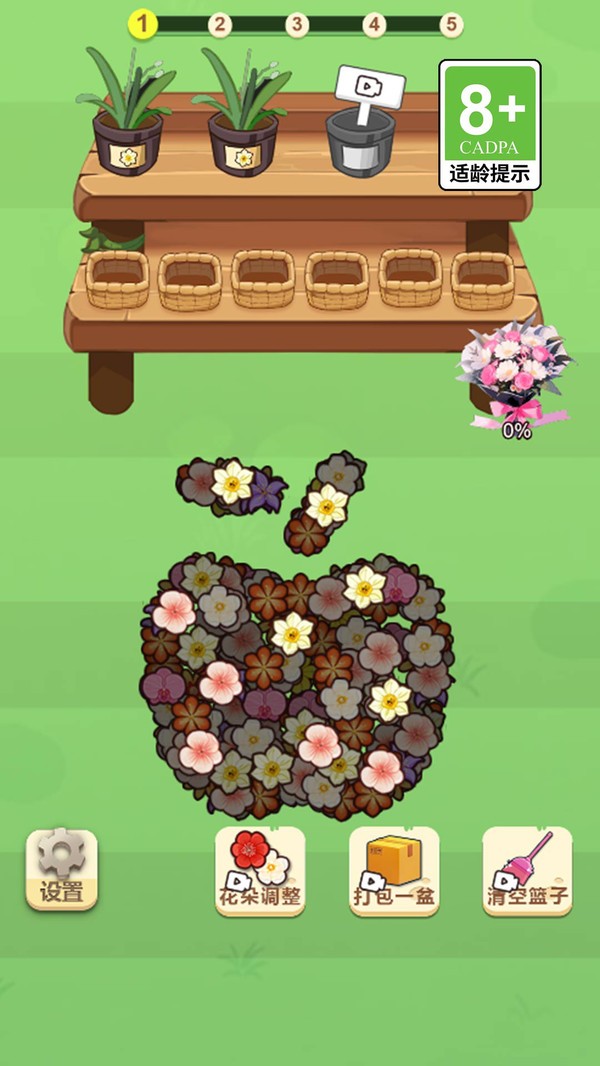Screen dimensions: 600x1066
Task: Open the 8+ CADPA 适龄提示 age notice
Action: click(x=490, y=125)
